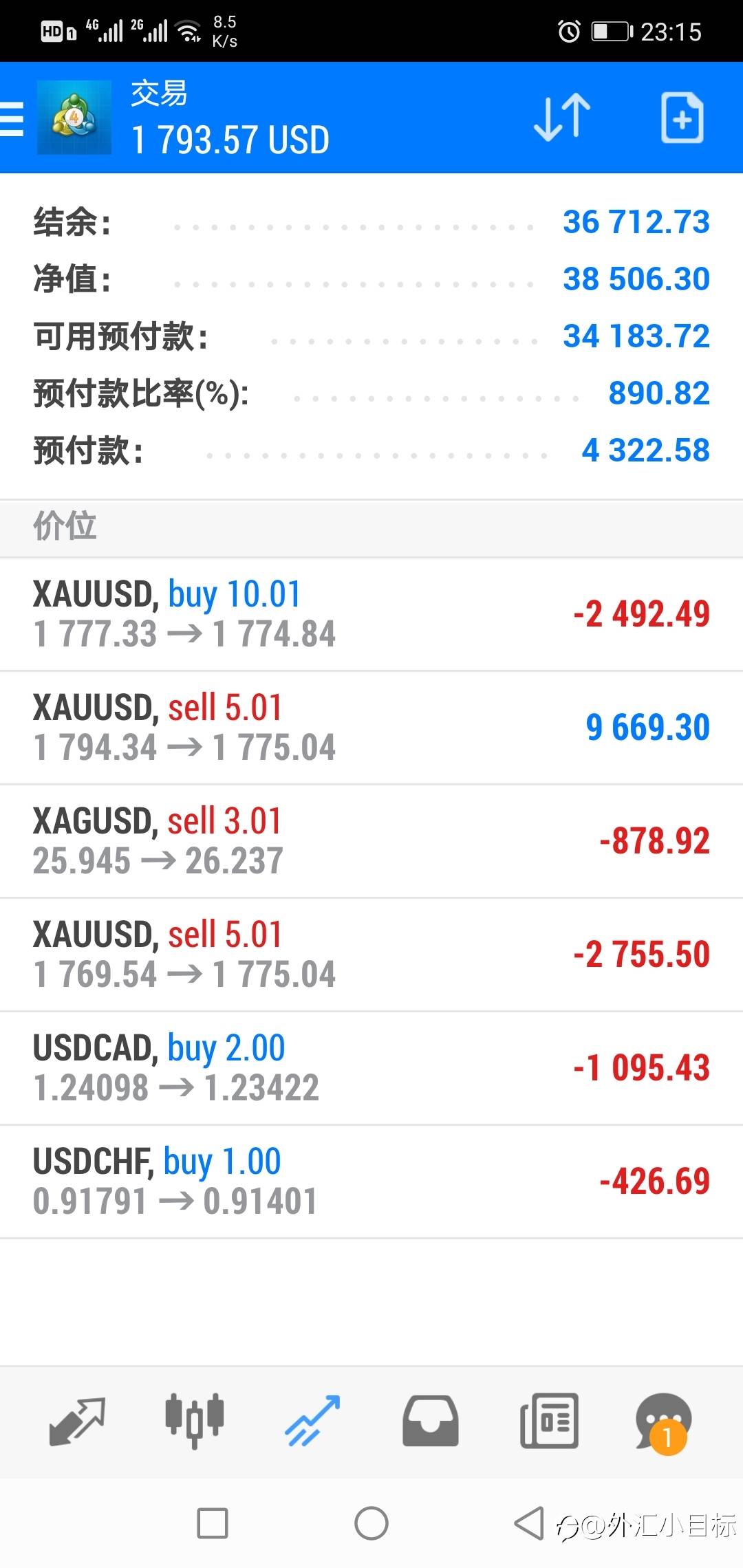The image size is (743, 1568).
Task: Open the XAUUSD sell position opened at 1 769.54
Action: [x=371, y=955]
